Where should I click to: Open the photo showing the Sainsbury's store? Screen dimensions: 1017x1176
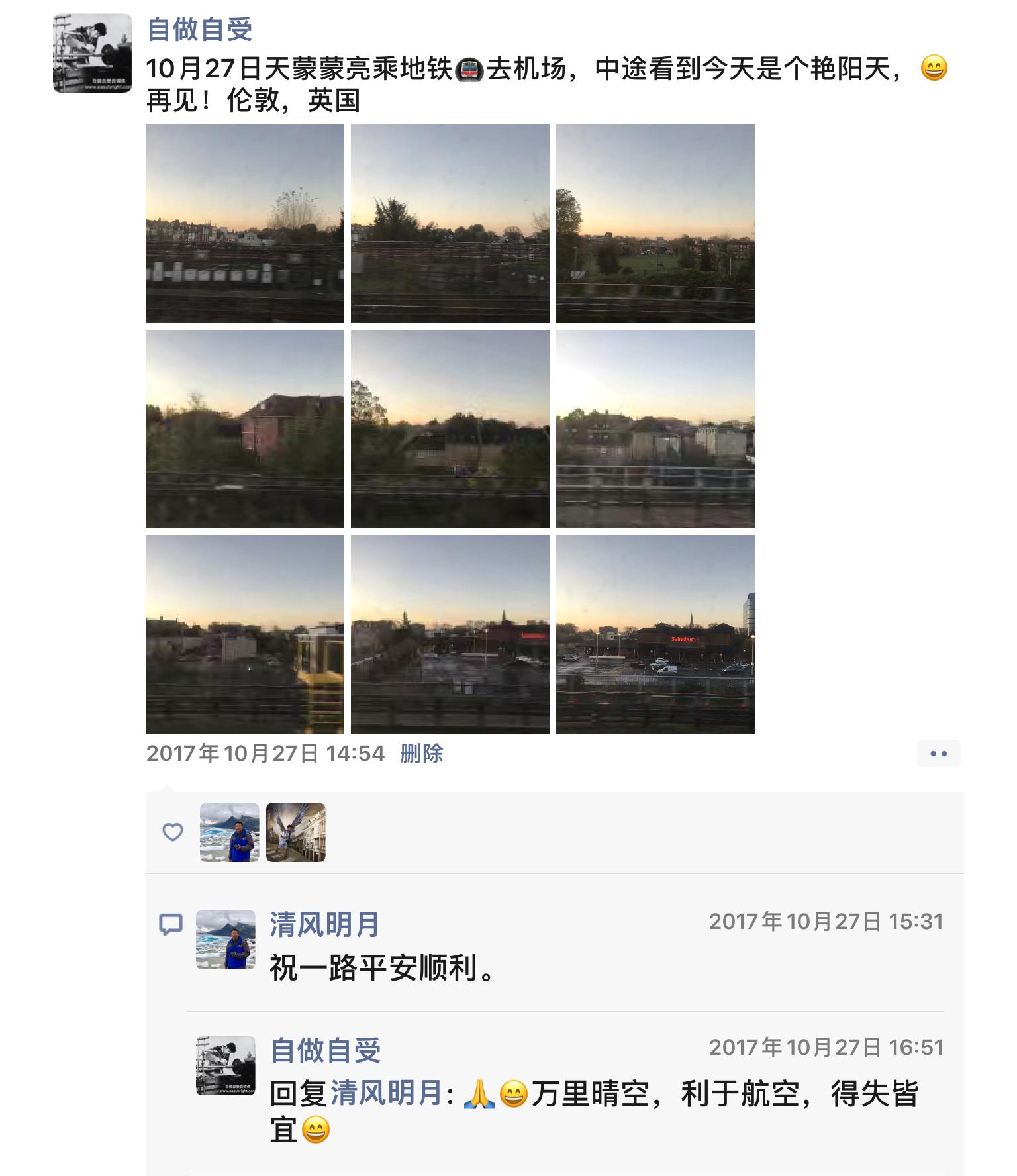[x=655, y=634]
